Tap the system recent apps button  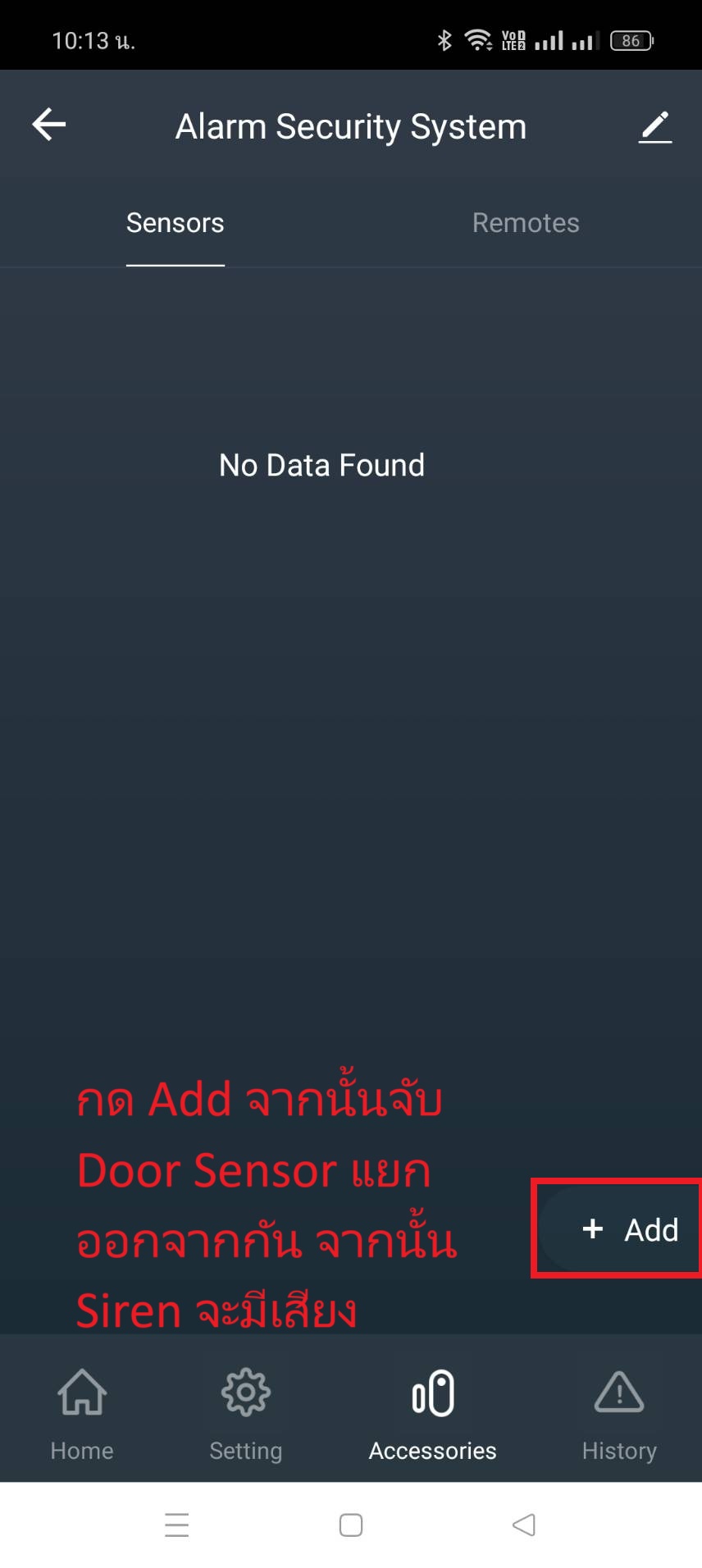tap(176, 1525)
